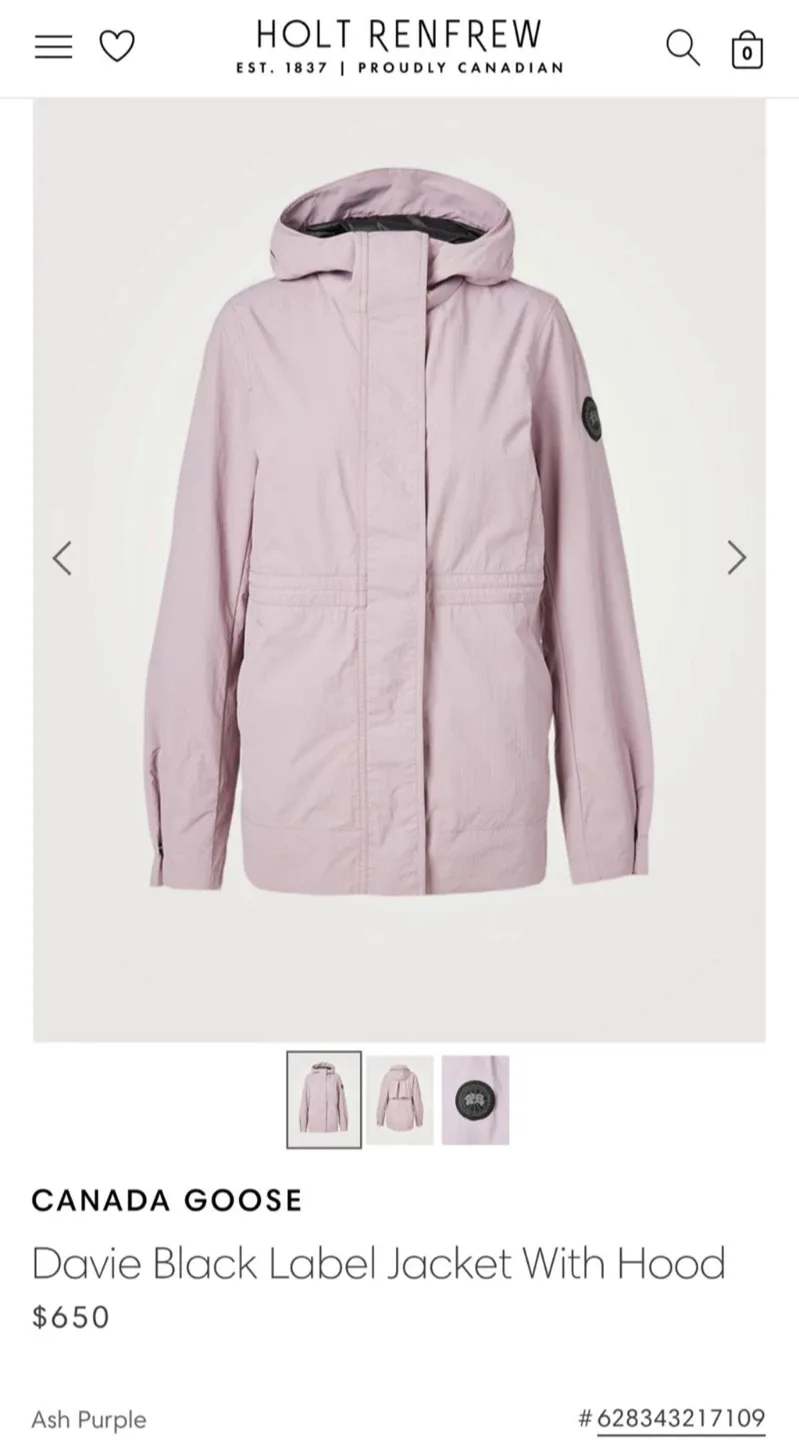Open the Canada Goose brand link
The height and width of the screenshot is (1440, 799).
point(167,1200)
